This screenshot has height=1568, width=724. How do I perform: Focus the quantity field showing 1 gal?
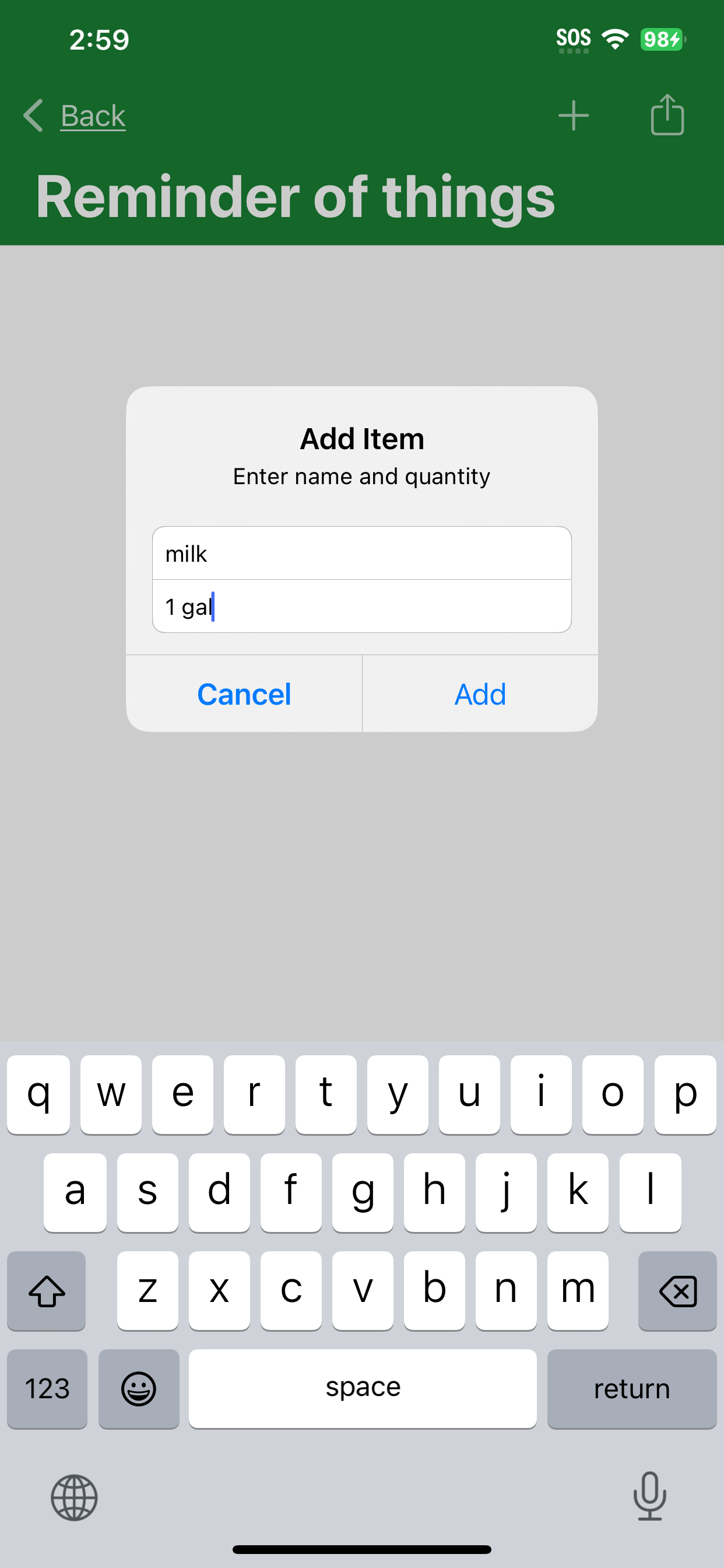(361, 607)
